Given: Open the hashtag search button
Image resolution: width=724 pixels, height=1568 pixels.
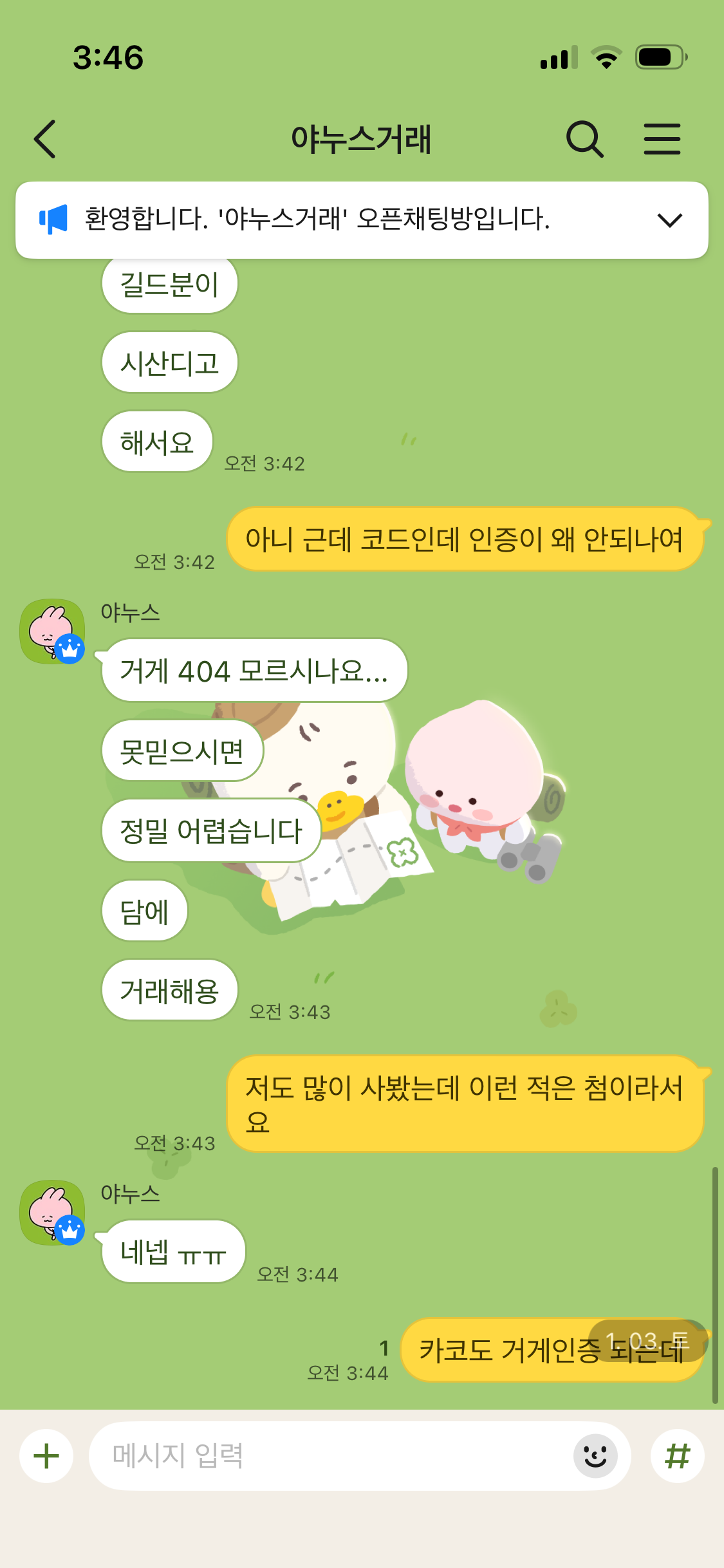Looking at the screenshot, I should coord(677,1456).
